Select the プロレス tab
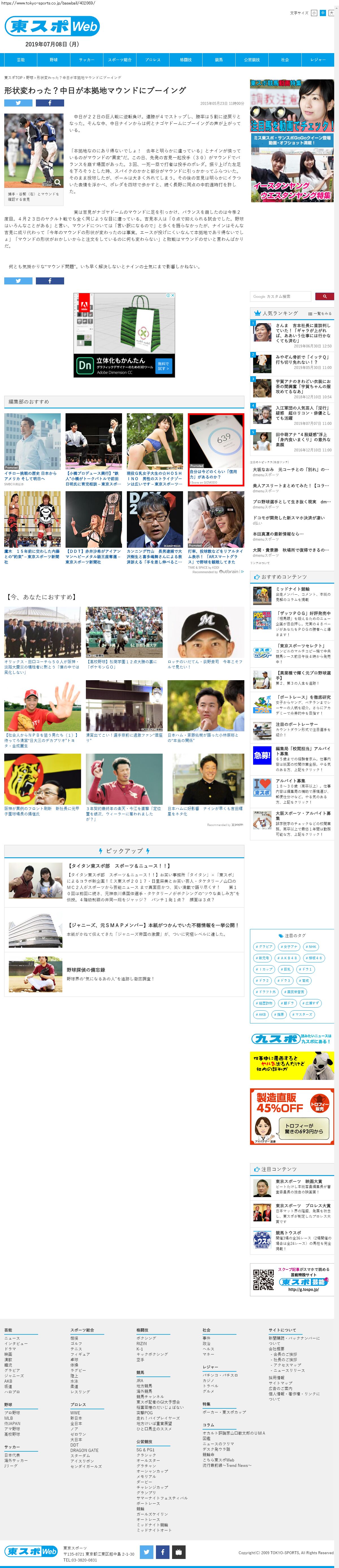Image resolution: width=339 pixels, height=1568 pixels. pyautogui.click(x=153, y=60)
